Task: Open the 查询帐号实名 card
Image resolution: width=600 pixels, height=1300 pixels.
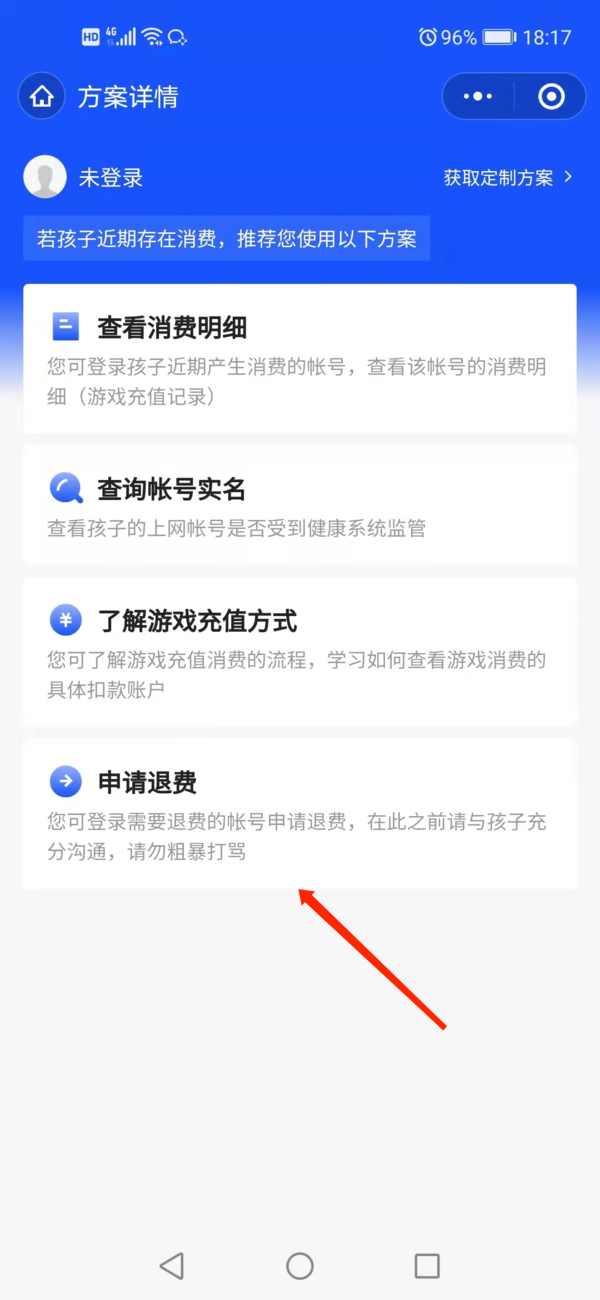Action: pos(300,506)
